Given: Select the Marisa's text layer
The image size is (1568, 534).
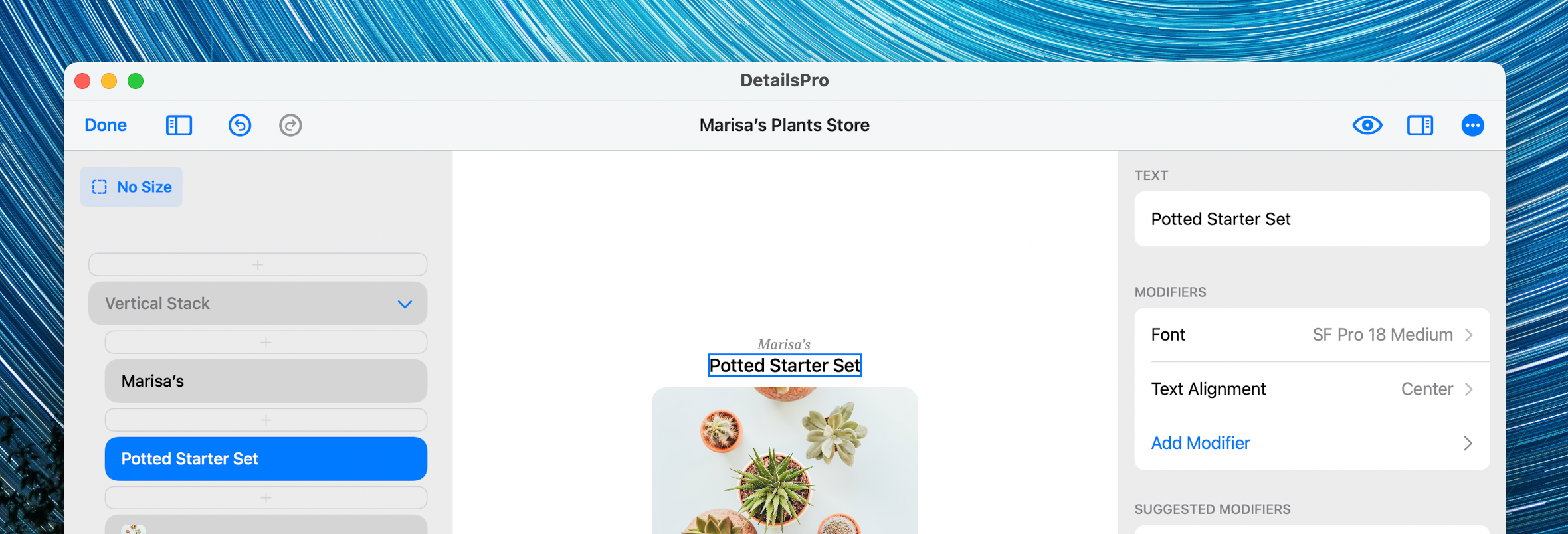Looking at the screenshot, I should pos(265,381).
